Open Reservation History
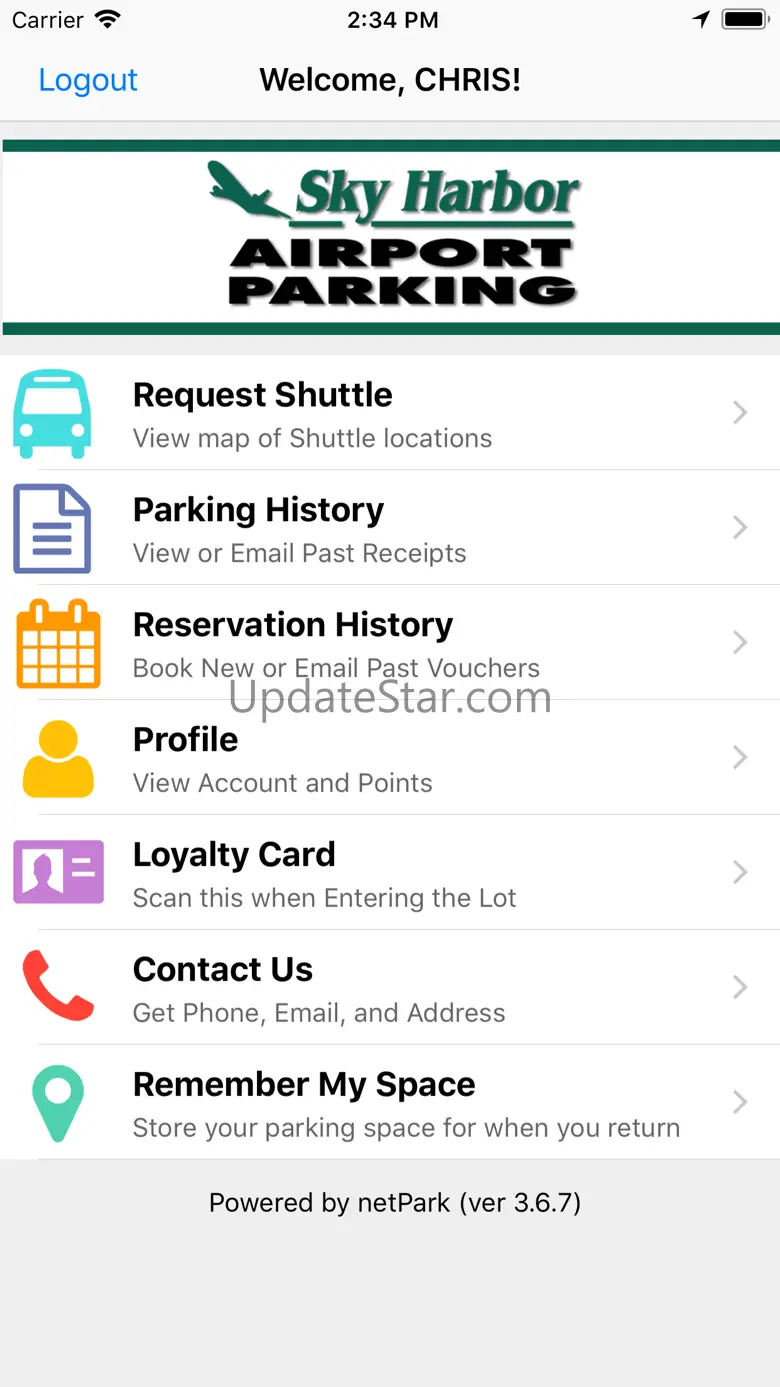The width and height of the screenshot is (780, 1387). click(390, 643)
